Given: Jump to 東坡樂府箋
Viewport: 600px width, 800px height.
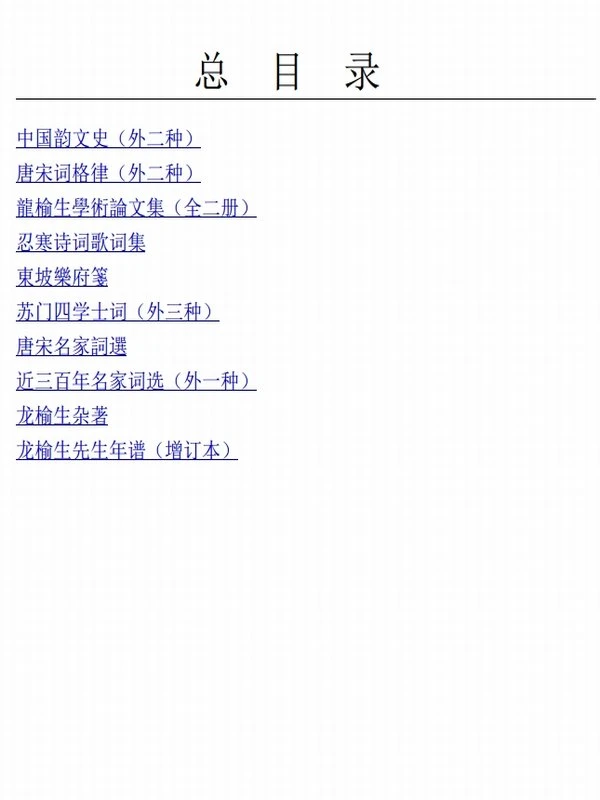Looking at the screenshot, I should [62, 277].
